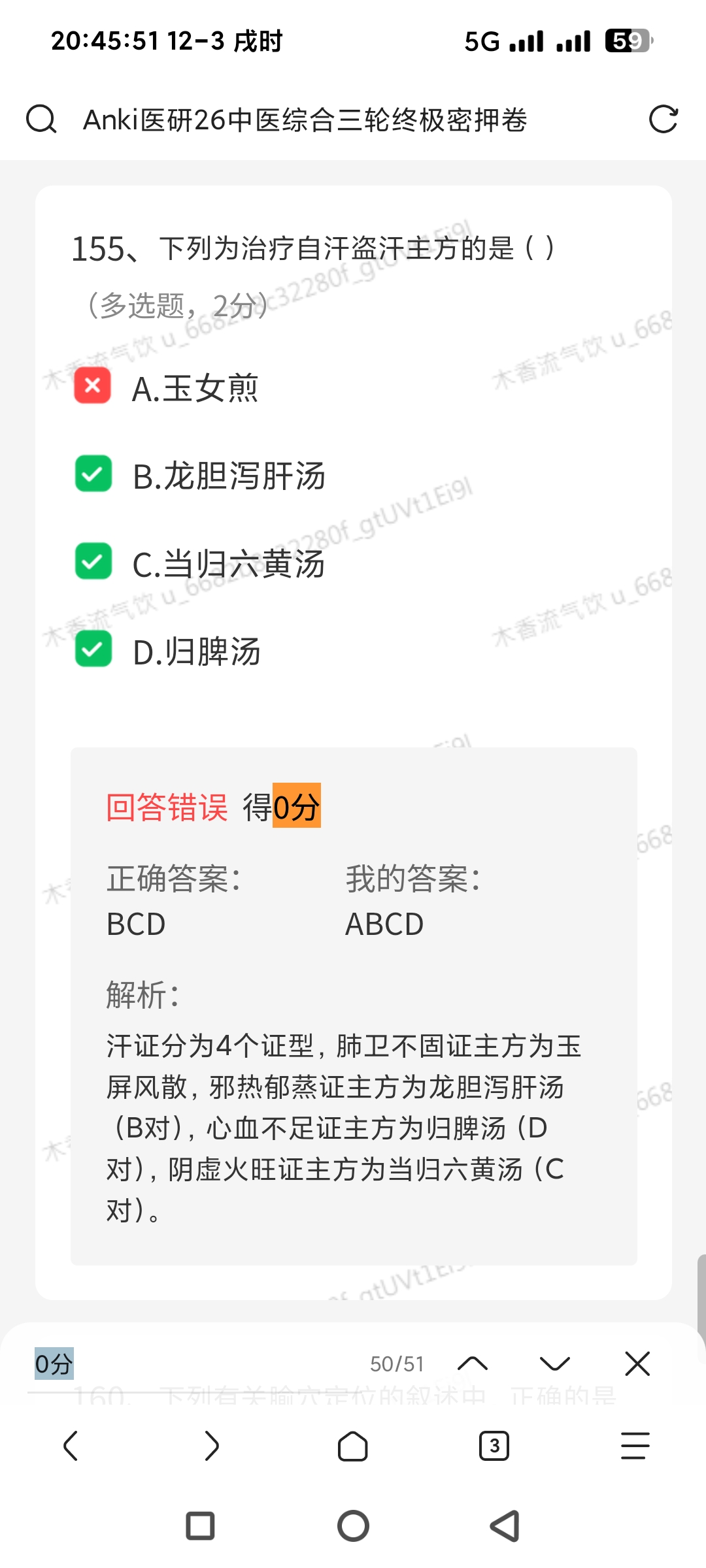Toggle option A.玉女煎 checkbox

[93, 385]
